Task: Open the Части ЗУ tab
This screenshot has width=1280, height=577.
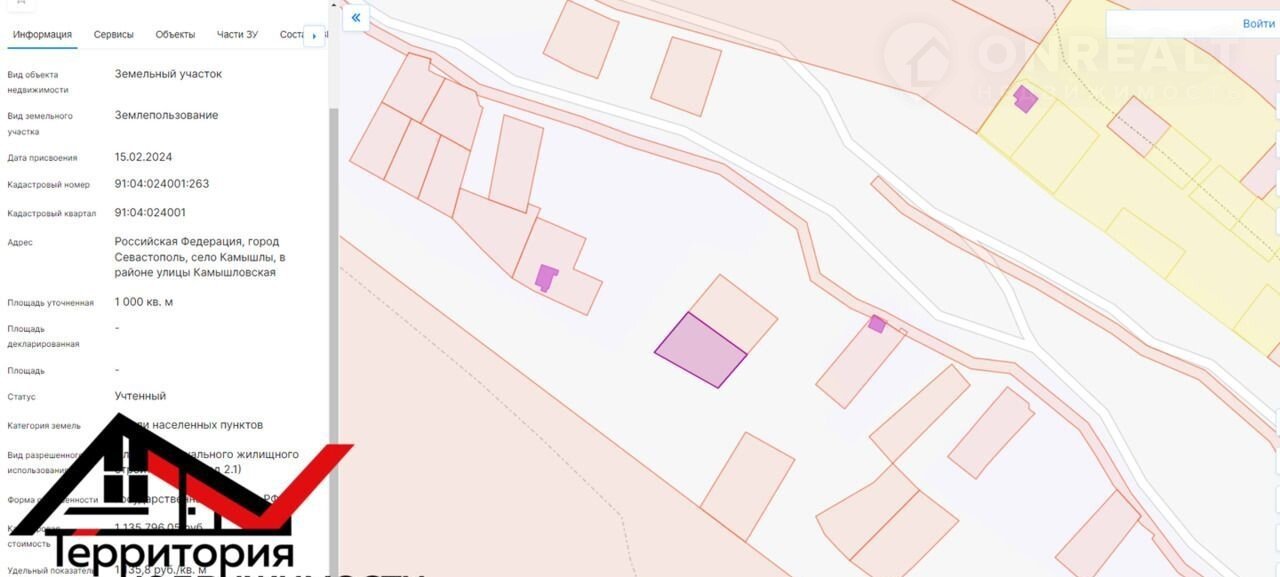Action: pos(237,34)
